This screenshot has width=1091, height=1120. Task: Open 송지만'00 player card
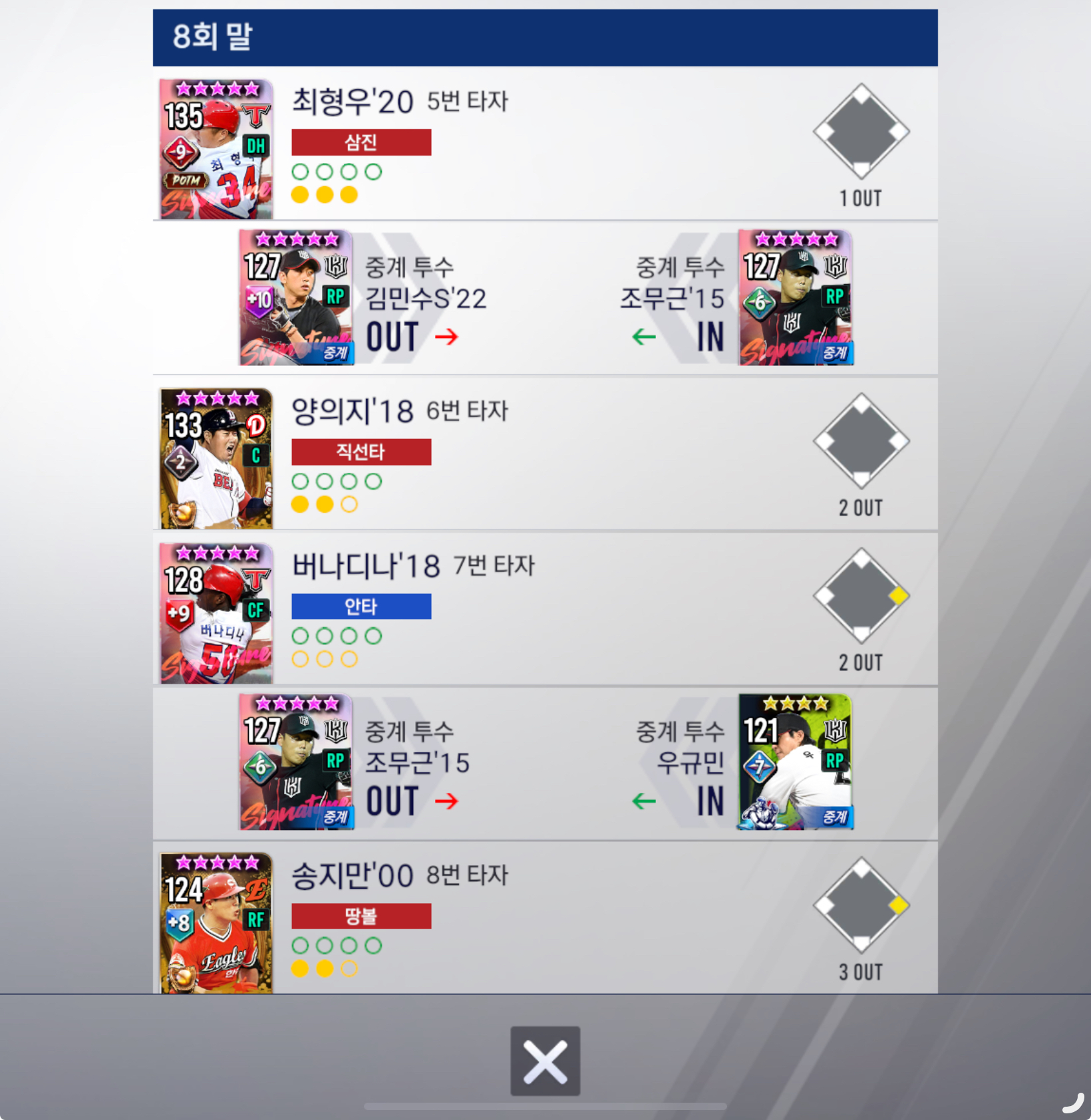216,922
